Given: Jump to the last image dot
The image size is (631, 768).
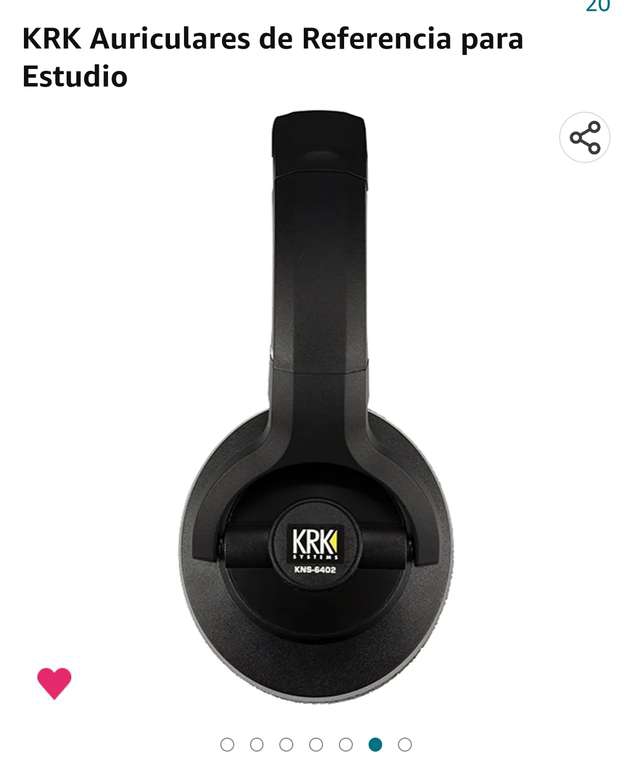Looking at the screenshot, I should pyautogui.click(x=405, y=744).
